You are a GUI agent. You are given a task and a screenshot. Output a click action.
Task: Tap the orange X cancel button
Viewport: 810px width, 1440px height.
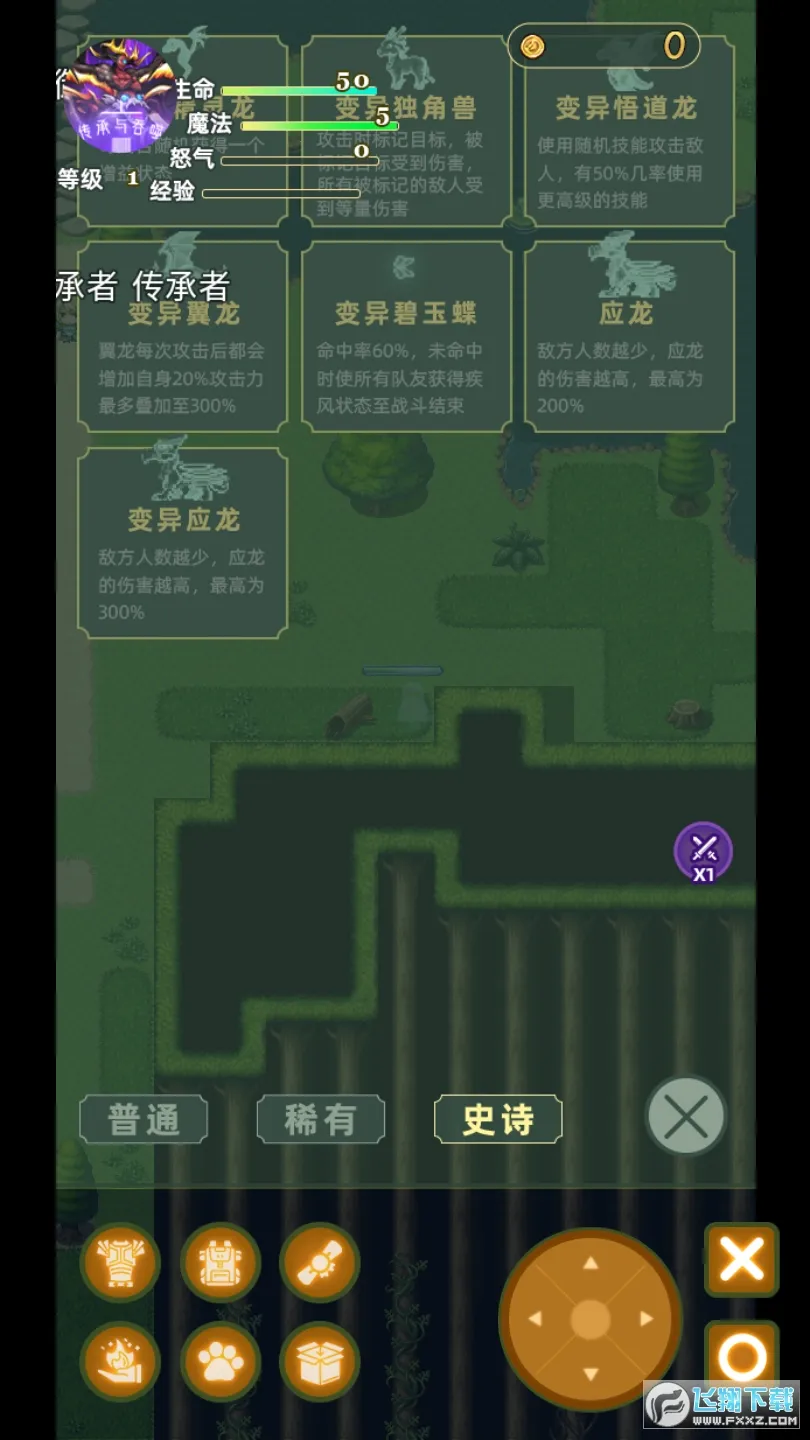click(x=741, y=1260)
